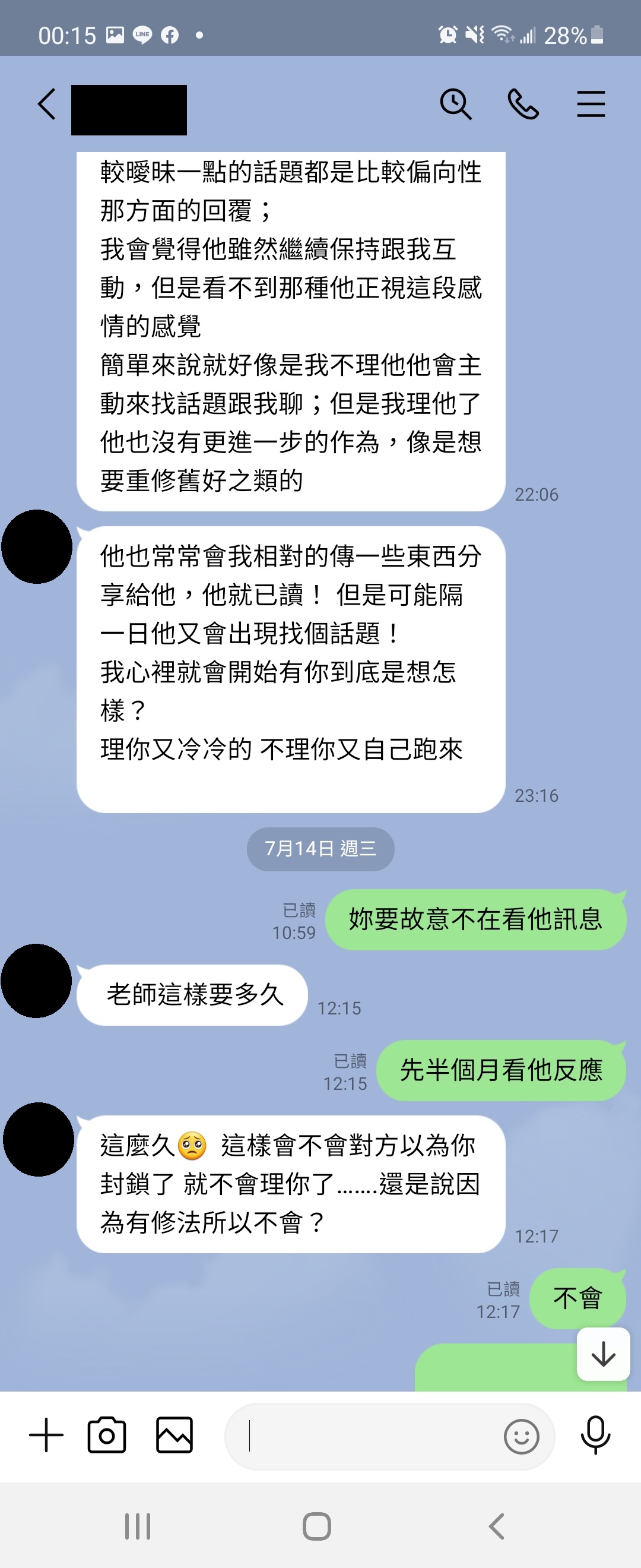Viewport: 641px width, 1568px height.
Task: Start a voice call
Action: pyautogui.click(x=523, y=104)
